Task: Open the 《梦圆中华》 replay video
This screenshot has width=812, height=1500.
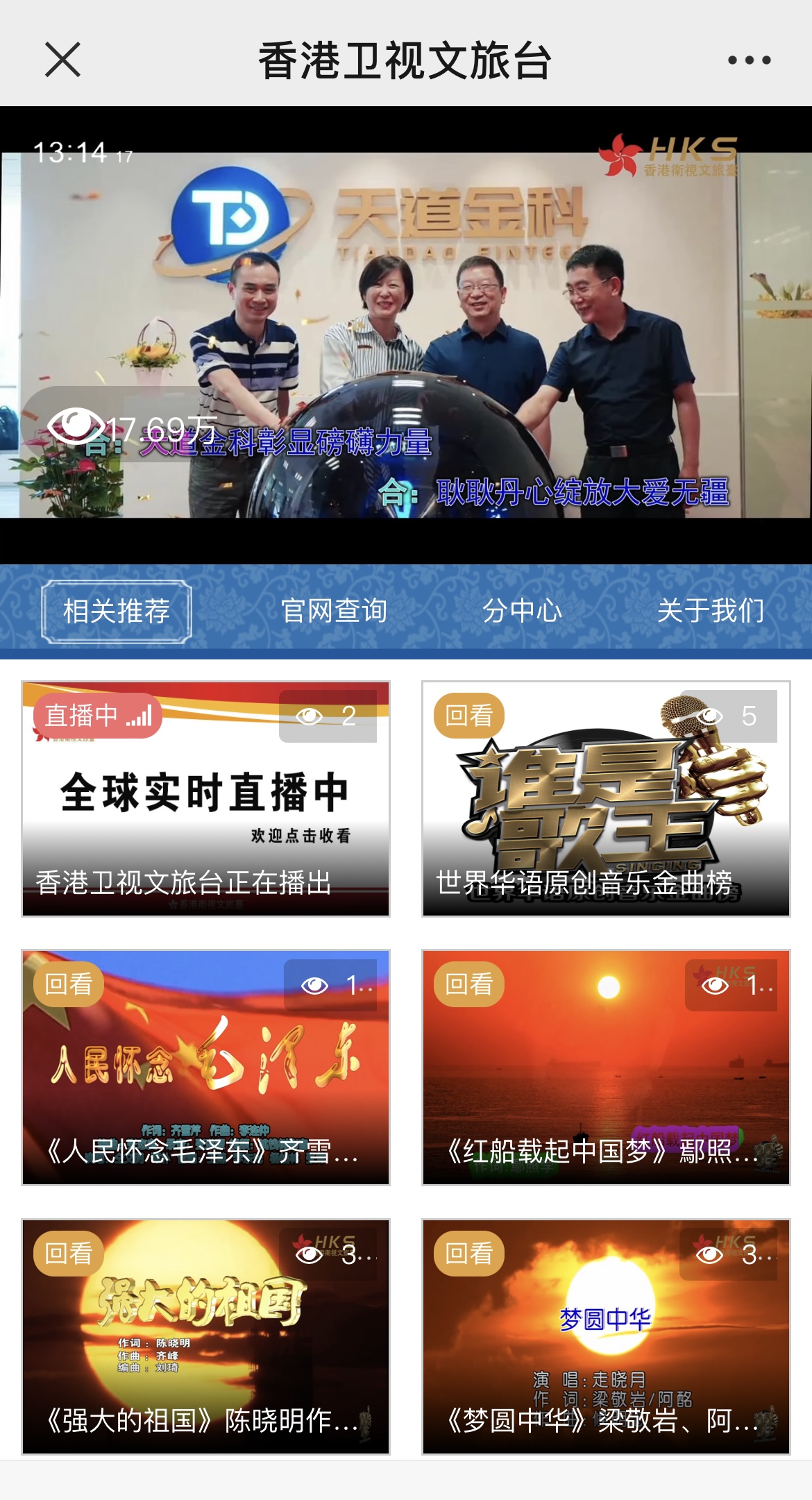Action: point(606,1336)
